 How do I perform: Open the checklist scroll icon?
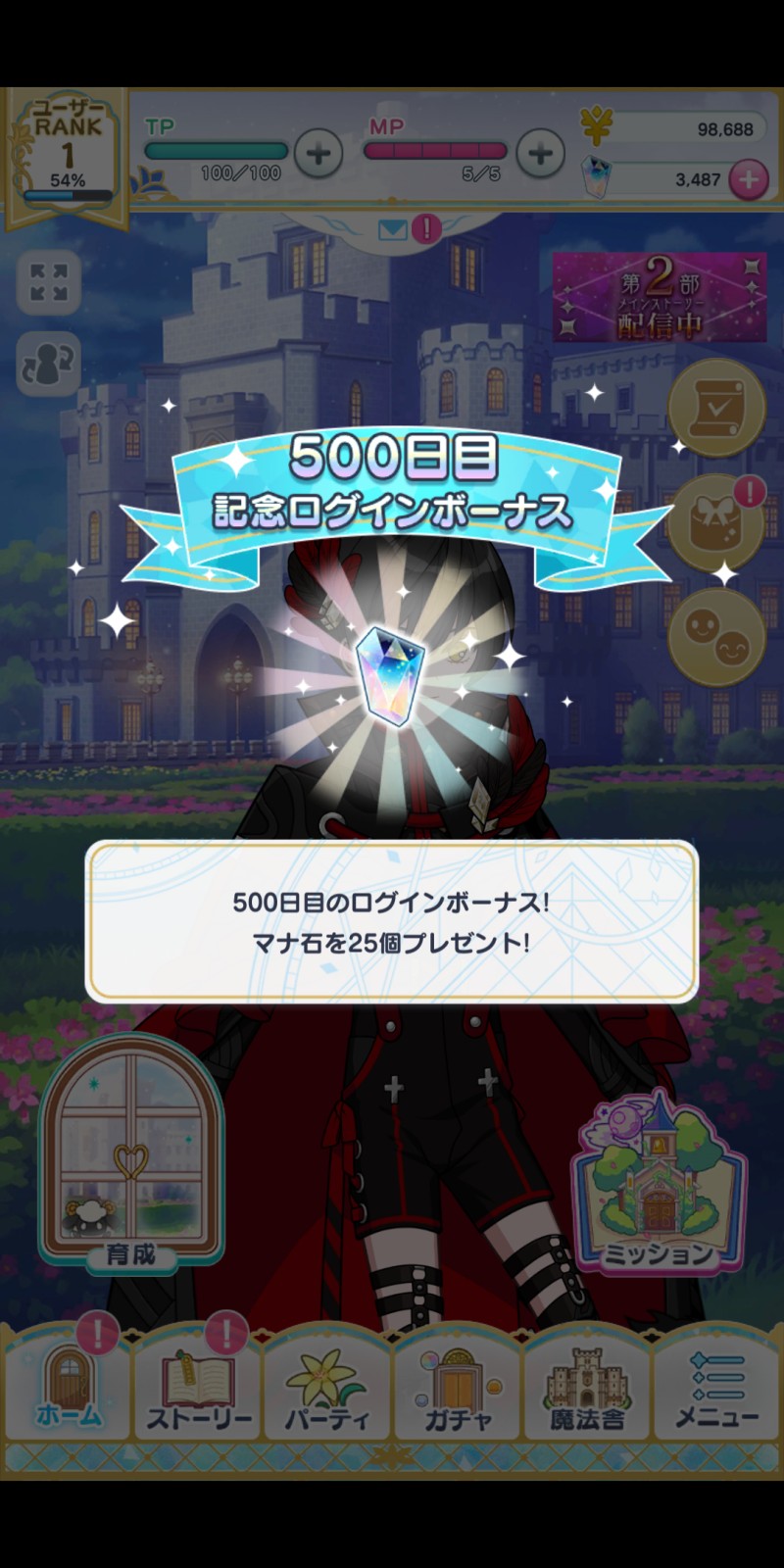coord(715,407)
